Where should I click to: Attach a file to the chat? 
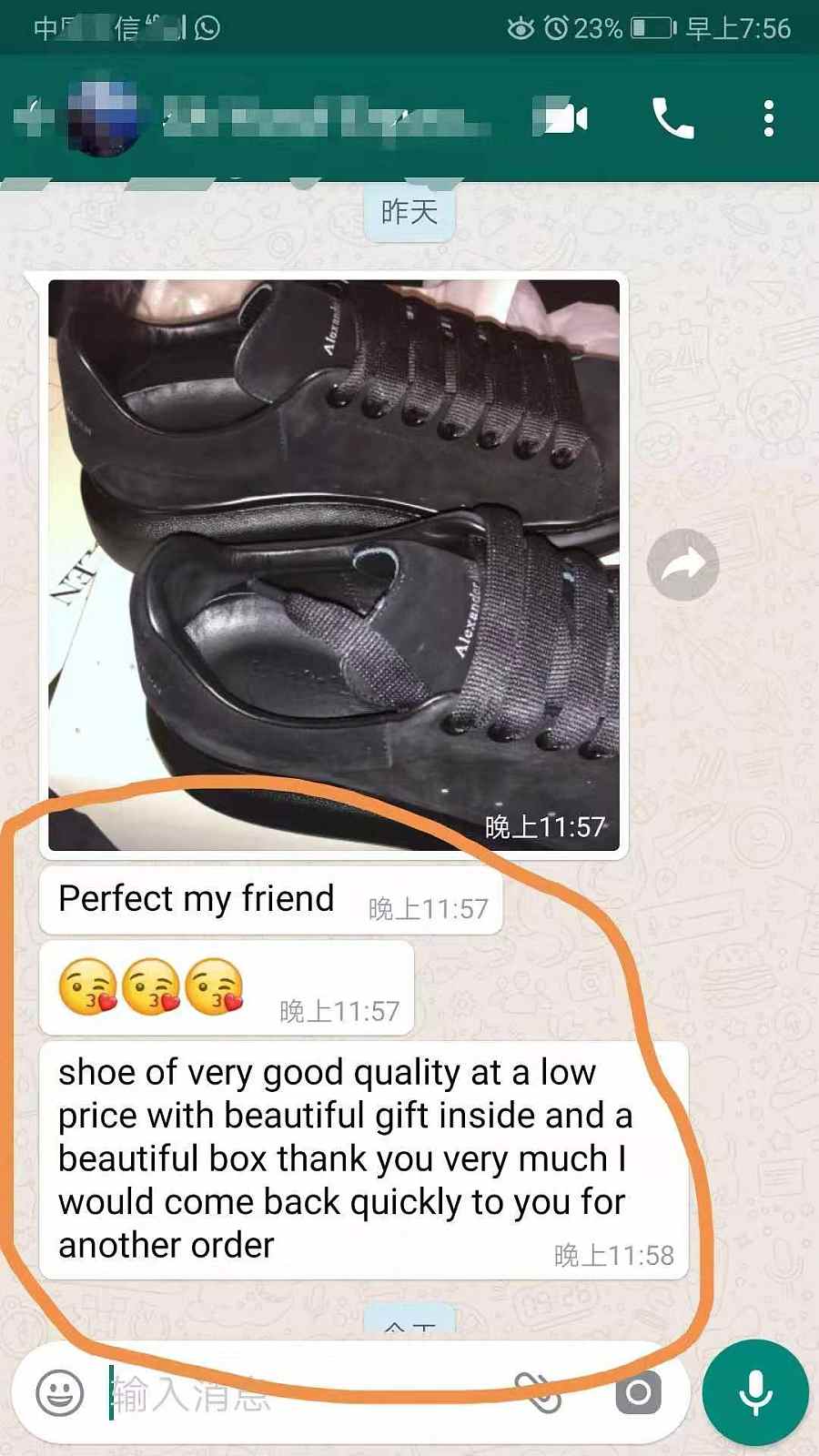point(537,1393)
